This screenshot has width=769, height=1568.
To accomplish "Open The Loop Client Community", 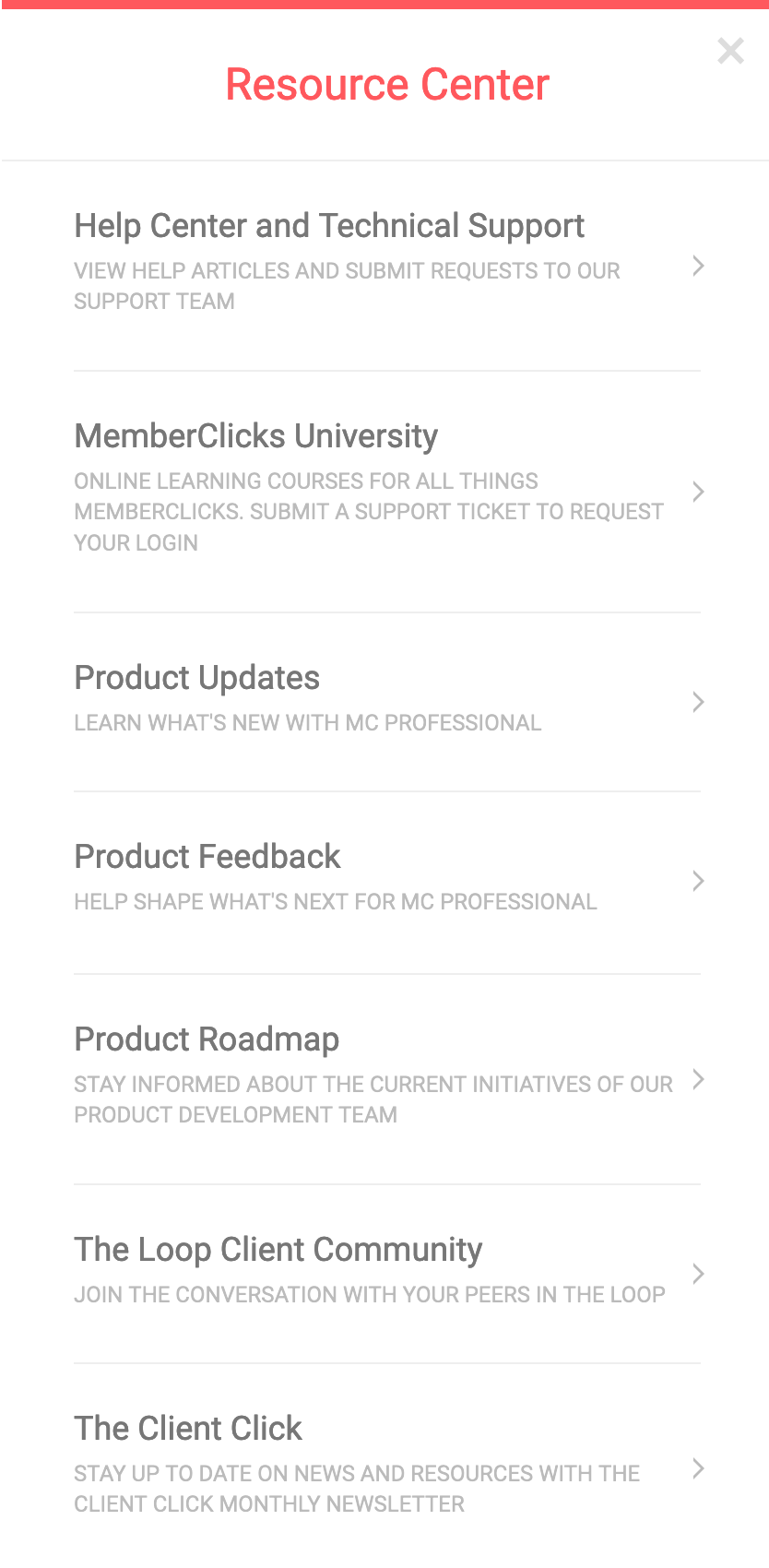I will pyautogui.click(x=278, y=1249).
